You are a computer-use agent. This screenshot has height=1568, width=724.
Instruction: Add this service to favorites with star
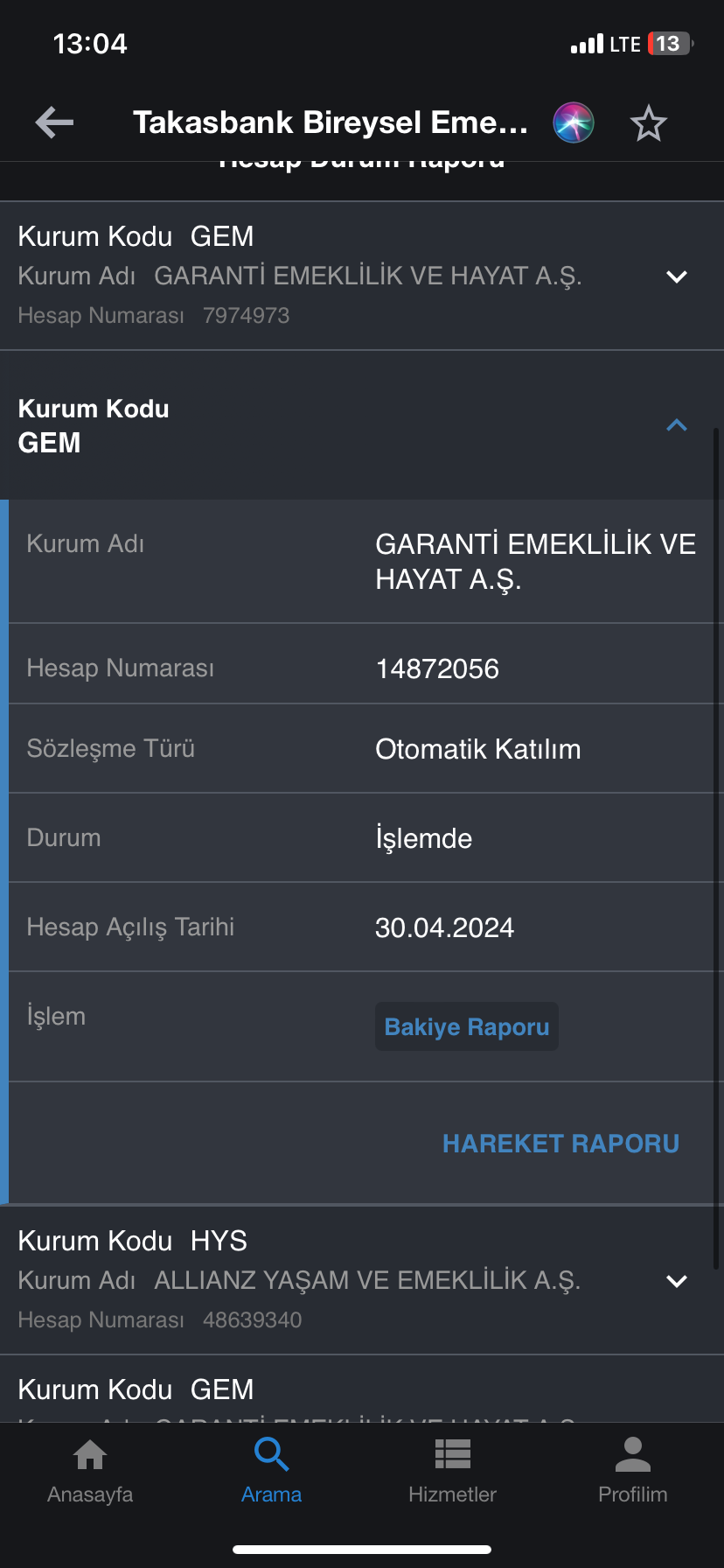tap(648, 123)
